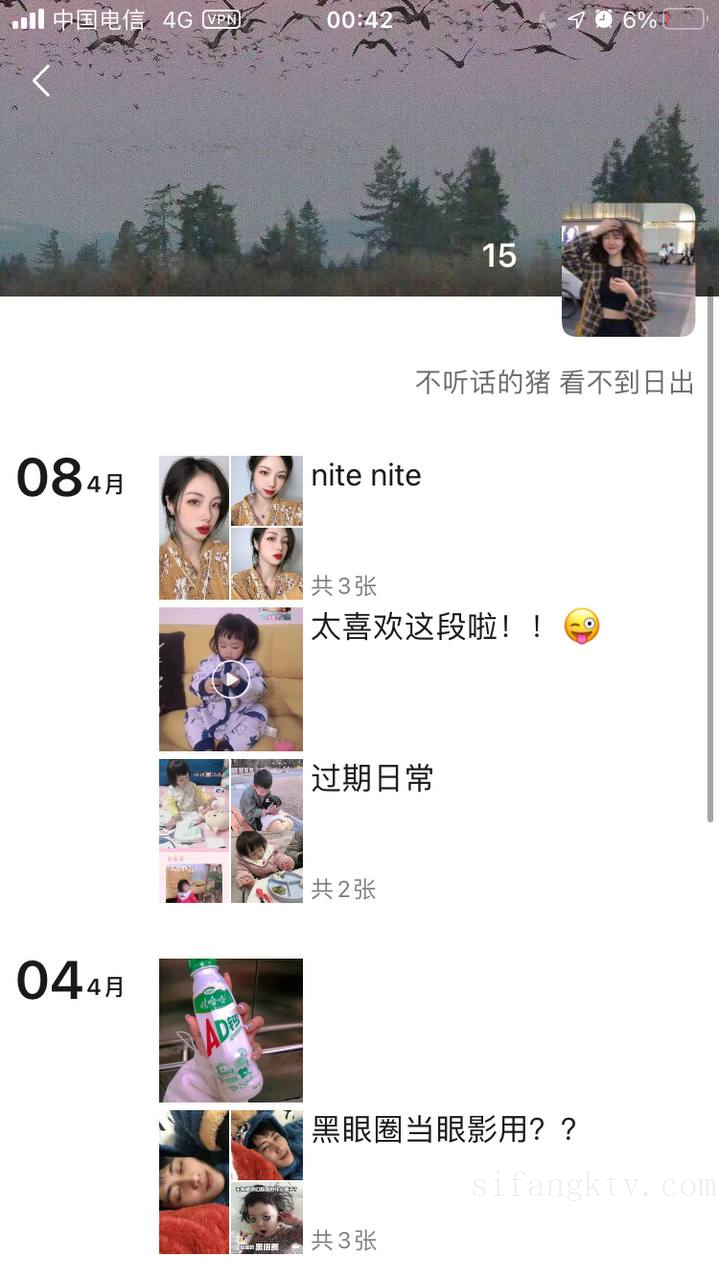The width and height of the screenshot is (719, 1280).
Task: Open the 'nite nite' photo post
Action: 231,528
